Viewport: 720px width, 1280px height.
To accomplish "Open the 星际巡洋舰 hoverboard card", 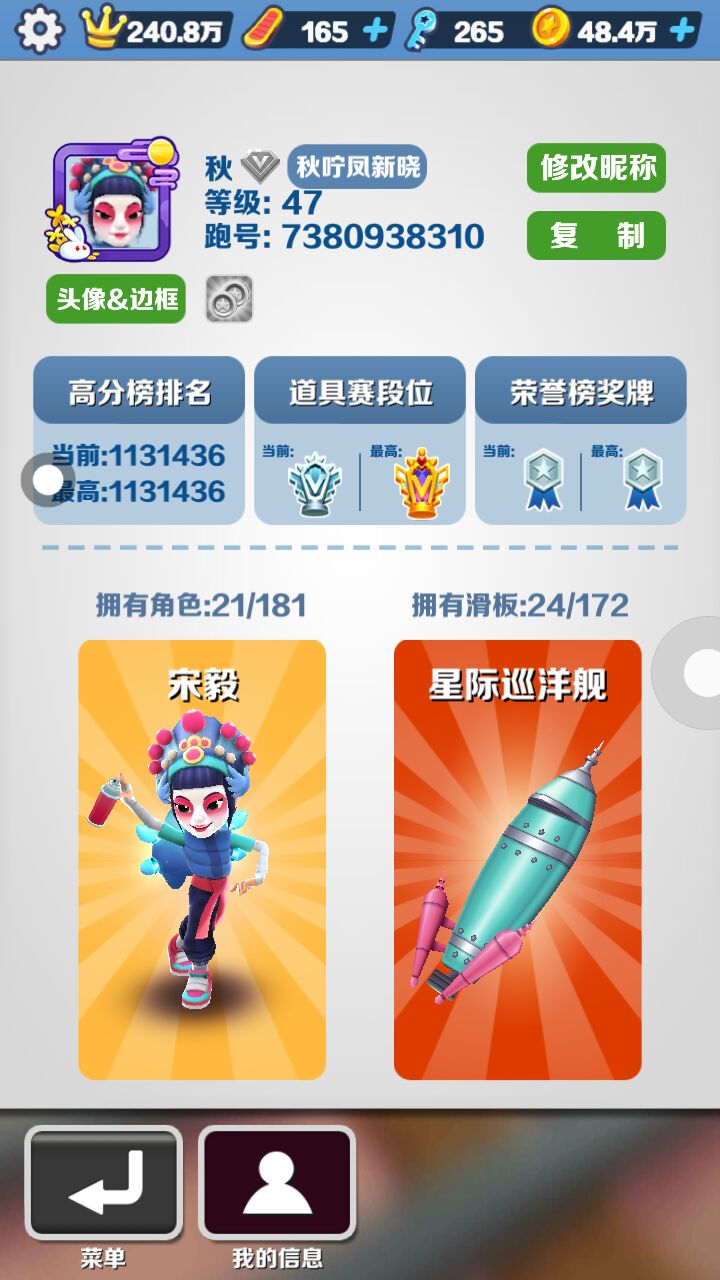I will coord(518,860).
